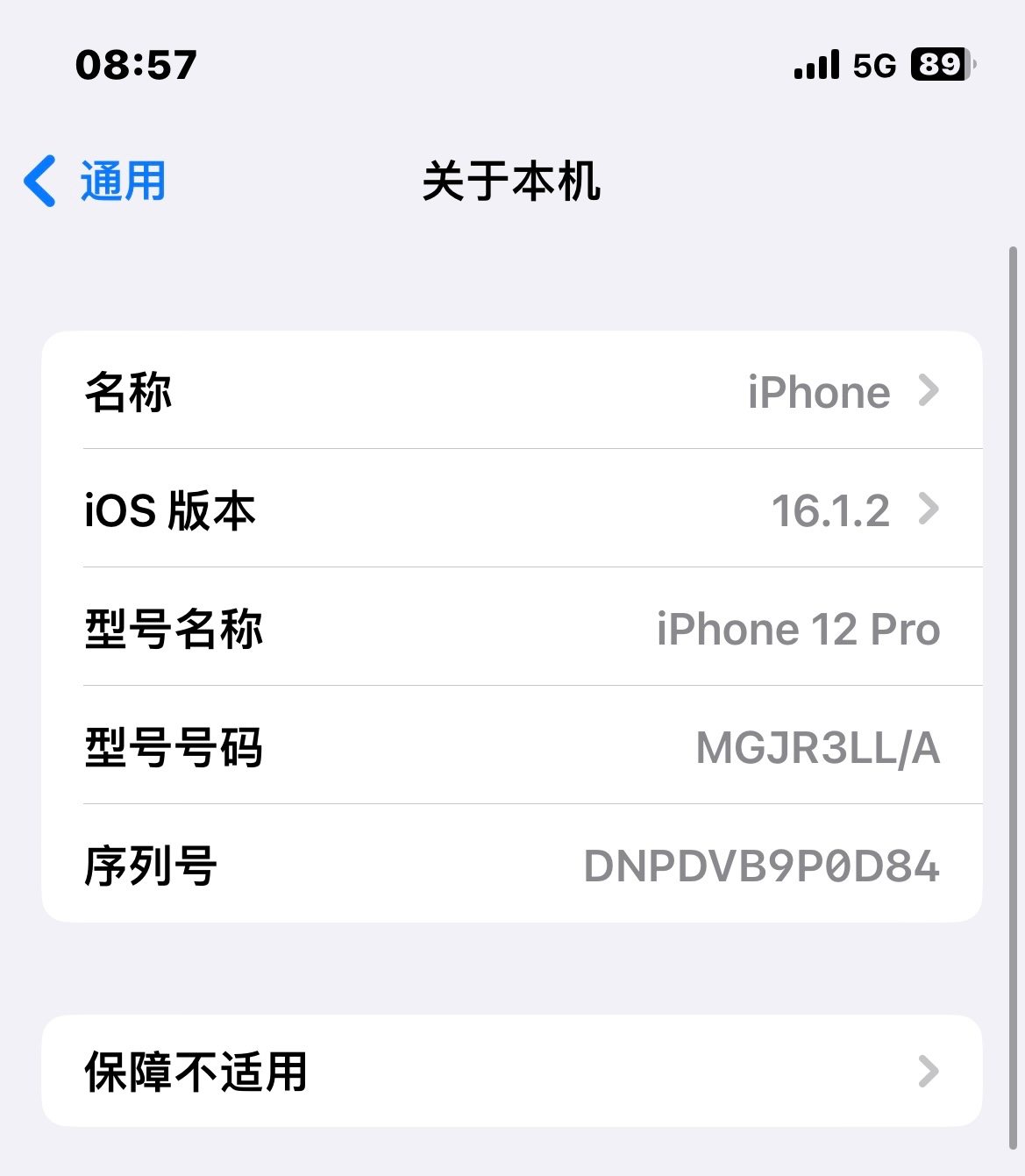The width and height of the screenshot is (1025, 1176).
Task: Expand the warranty details via its disclosure arrow
Action: (929, 1072)
